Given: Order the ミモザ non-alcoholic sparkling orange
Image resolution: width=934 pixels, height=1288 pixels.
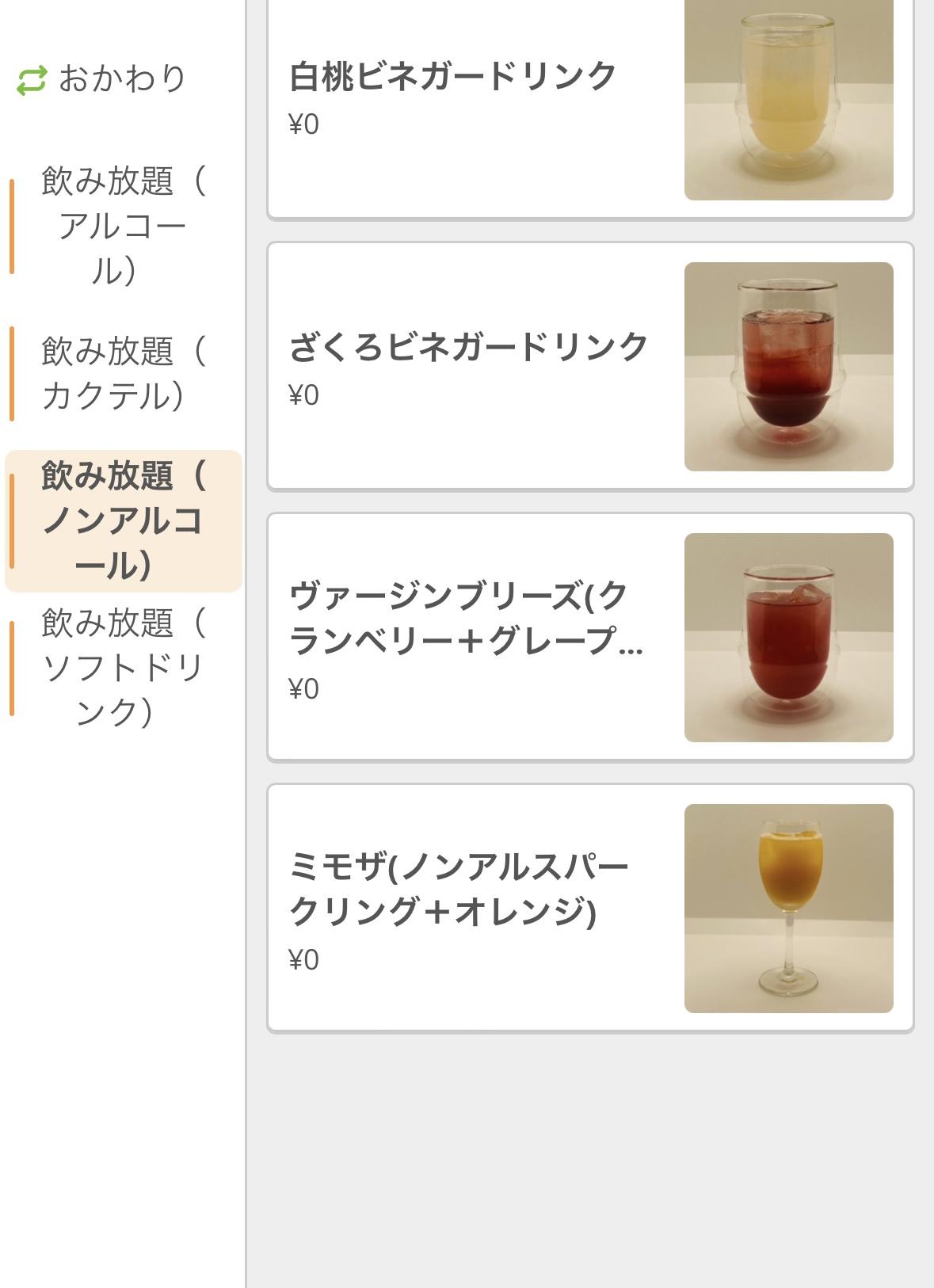Looking at the screenshot, I should pyautogui.click(x=590, y=908).
